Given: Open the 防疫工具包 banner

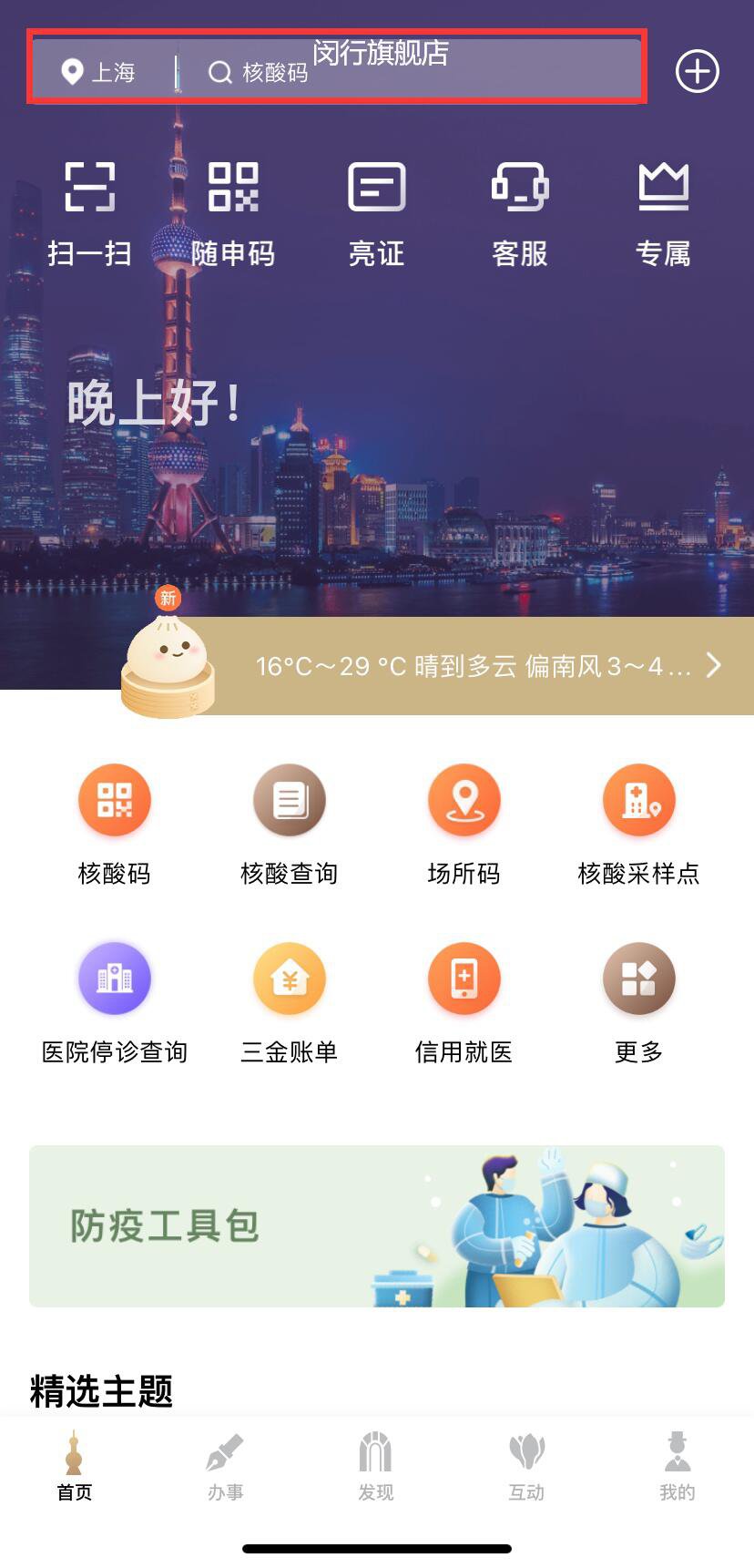Looking at the screenshot, I should click(x=376, y=1225).
